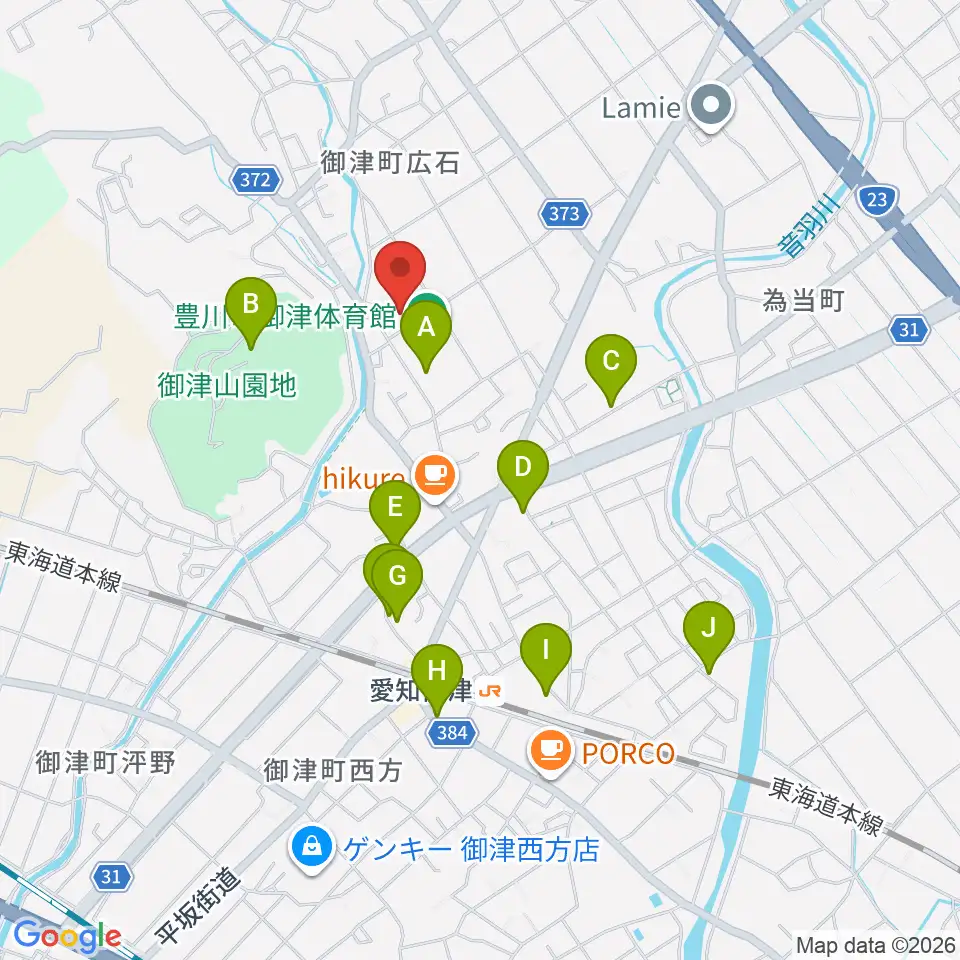Screen dimensions: 960x960
Task: Tap the green marker labeled A
Action: 426,336
